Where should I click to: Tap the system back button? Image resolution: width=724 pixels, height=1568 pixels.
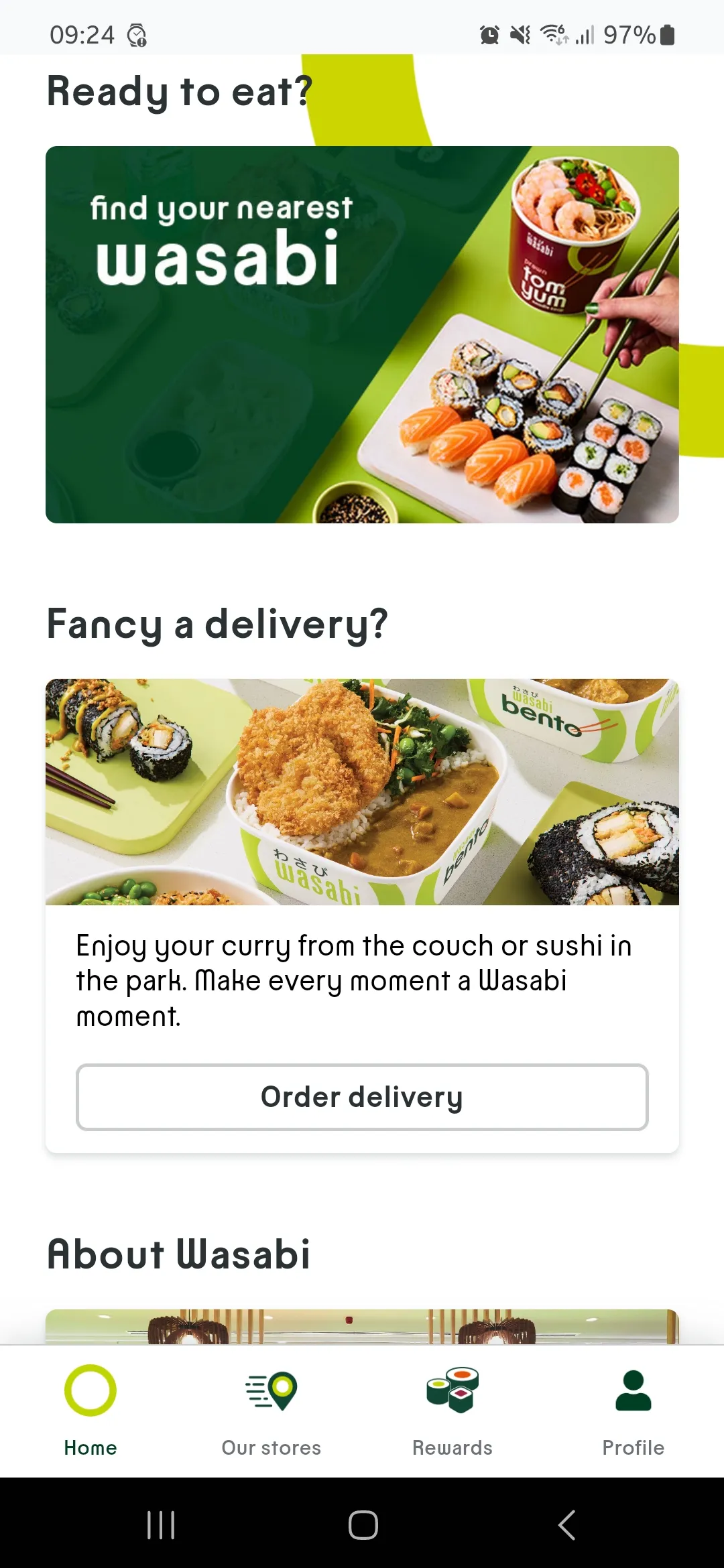pos(566,1525)
